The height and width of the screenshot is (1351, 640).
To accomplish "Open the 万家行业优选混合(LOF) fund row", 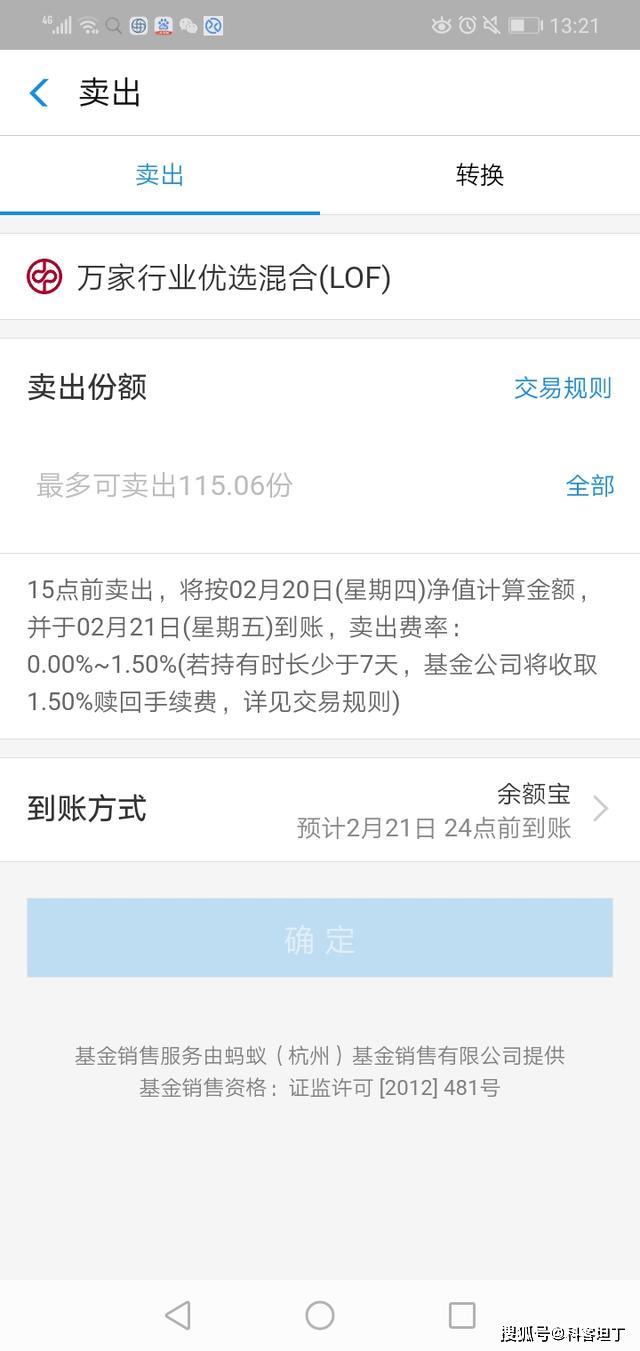I will [x=320, y=277].
